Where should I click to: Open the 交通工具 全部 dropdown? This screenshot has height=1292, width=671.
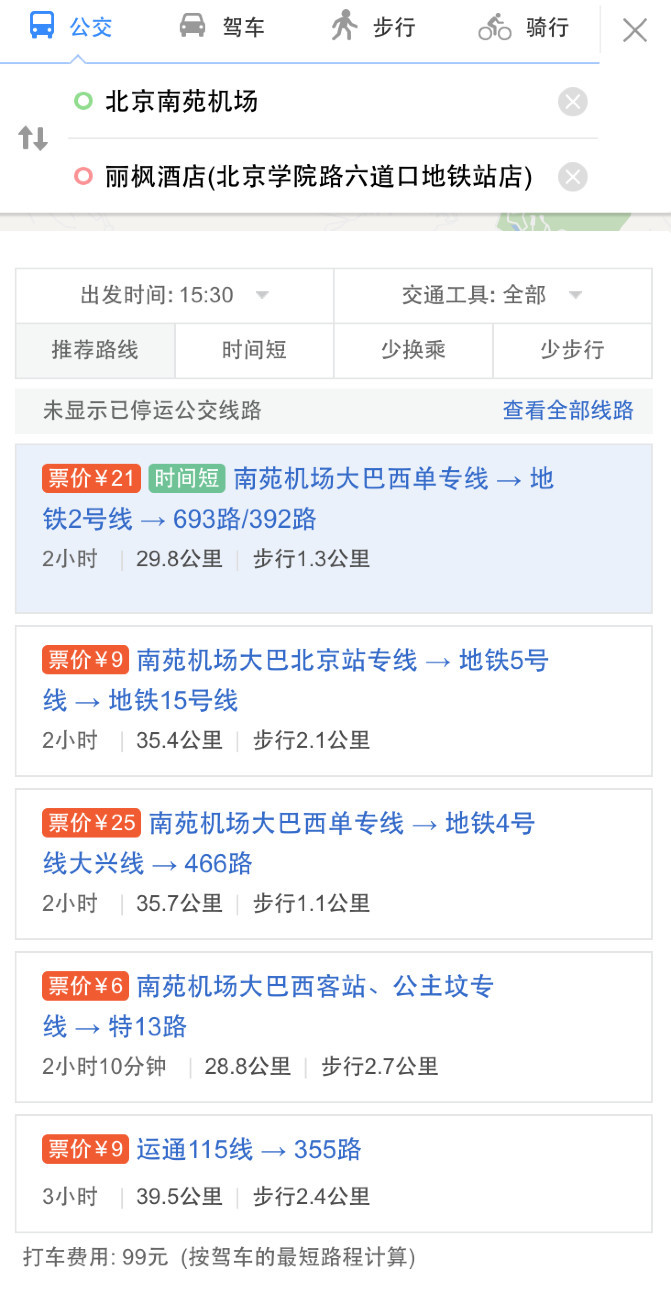(x=492, y=295)
